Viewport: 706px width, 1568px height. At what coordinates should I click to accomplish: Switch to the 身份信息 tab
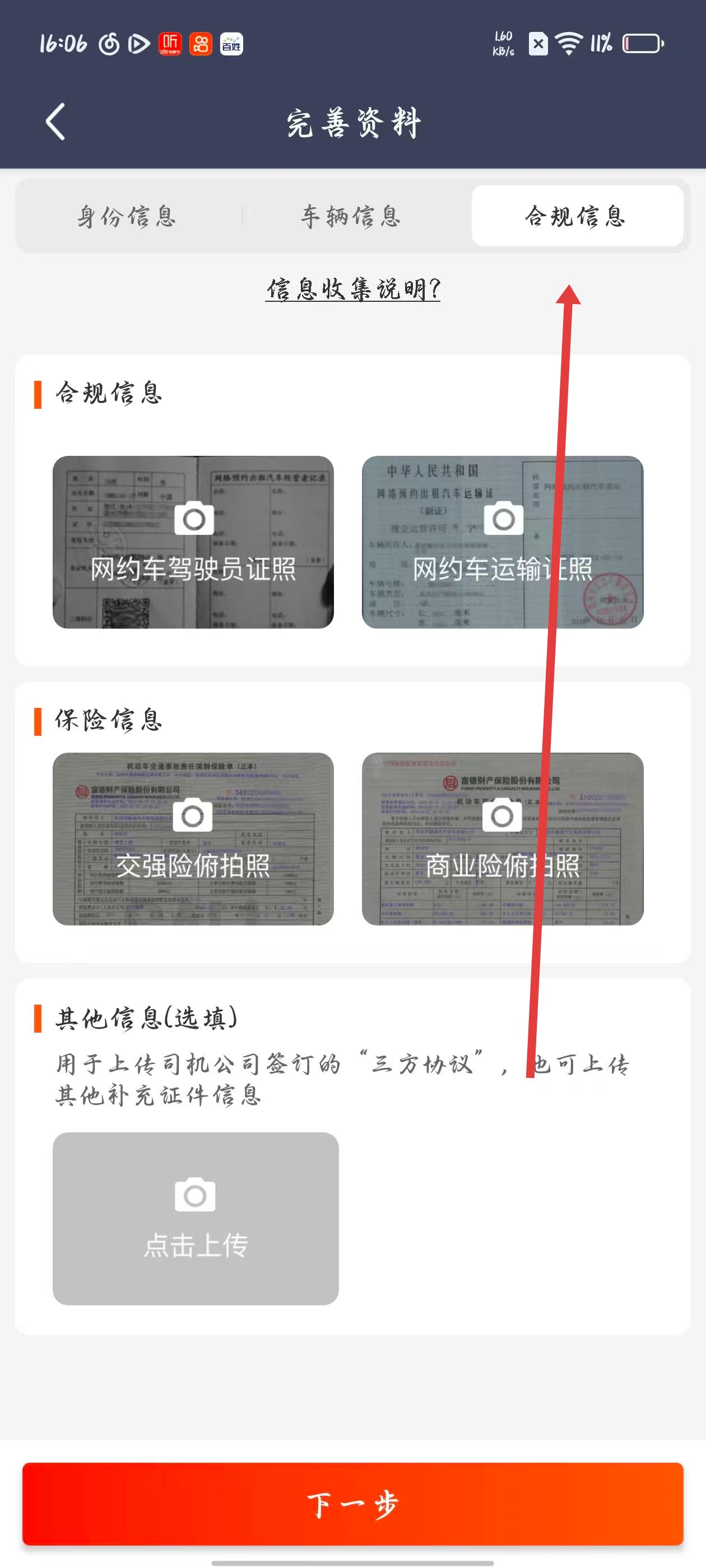click(x=127, y=216)
